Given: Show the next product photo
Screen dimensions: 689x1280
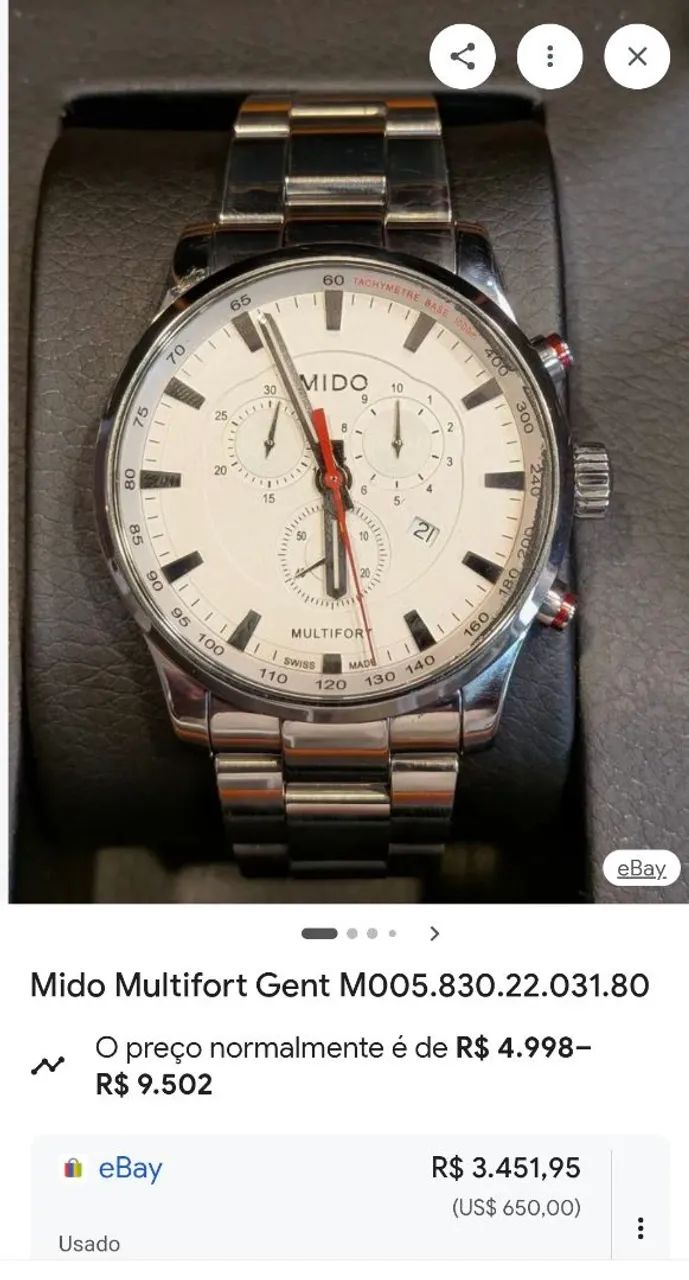Looking at the screenshot, I should coord(434,933).
